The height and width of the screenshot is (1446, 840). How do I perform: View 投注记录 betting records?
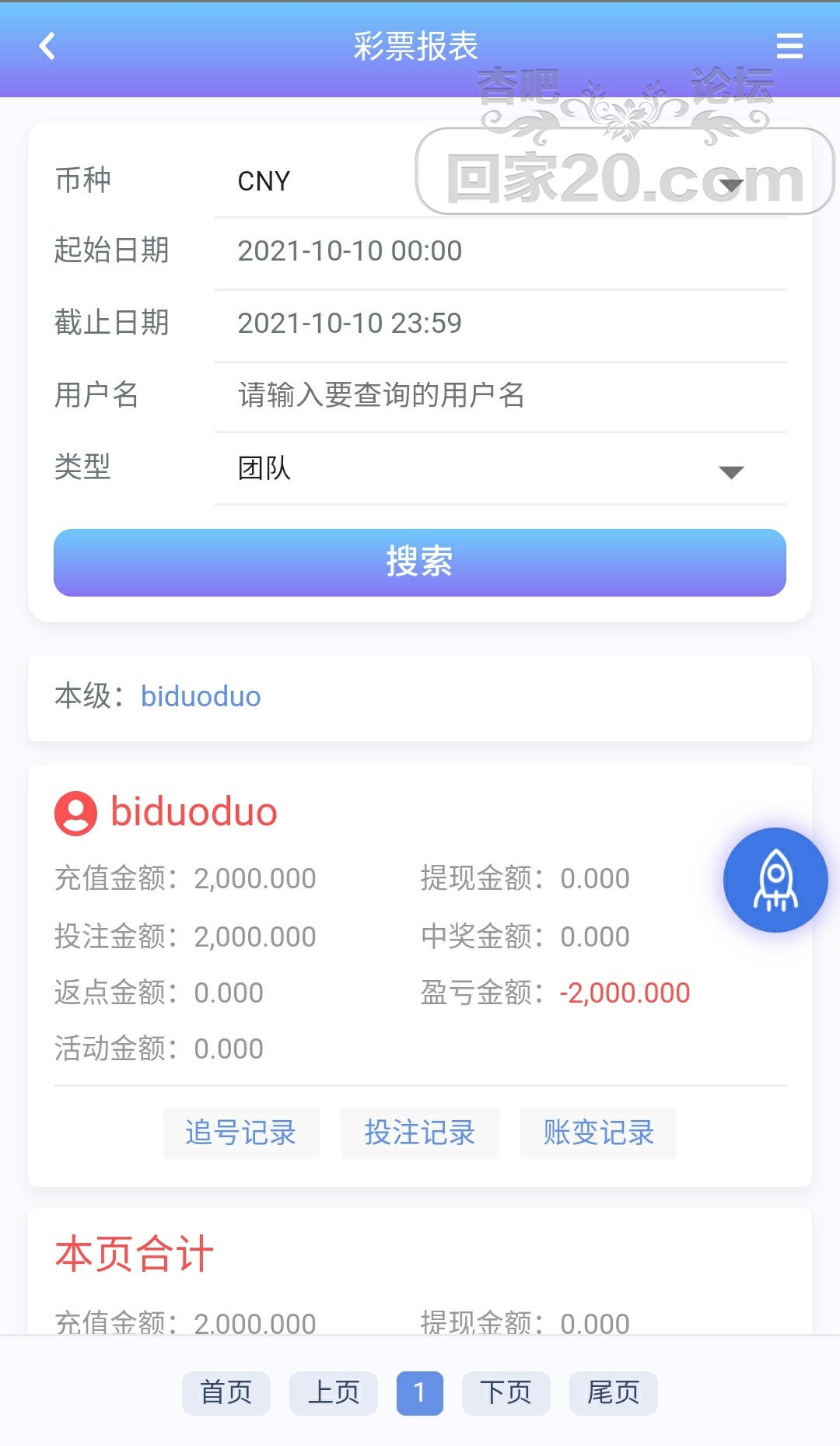tap(420, 1133)
